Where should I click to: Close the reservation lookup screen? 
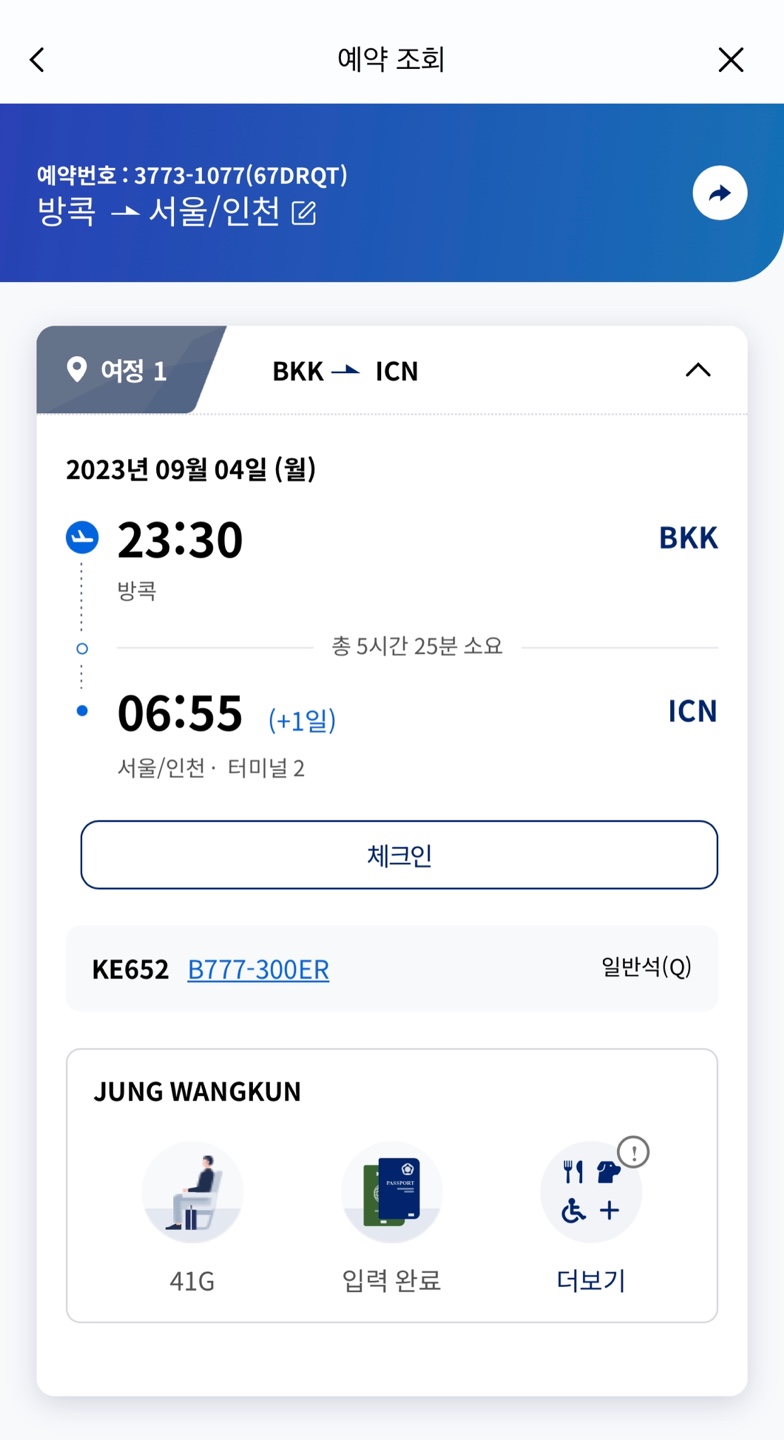click(x=731, y=60)
